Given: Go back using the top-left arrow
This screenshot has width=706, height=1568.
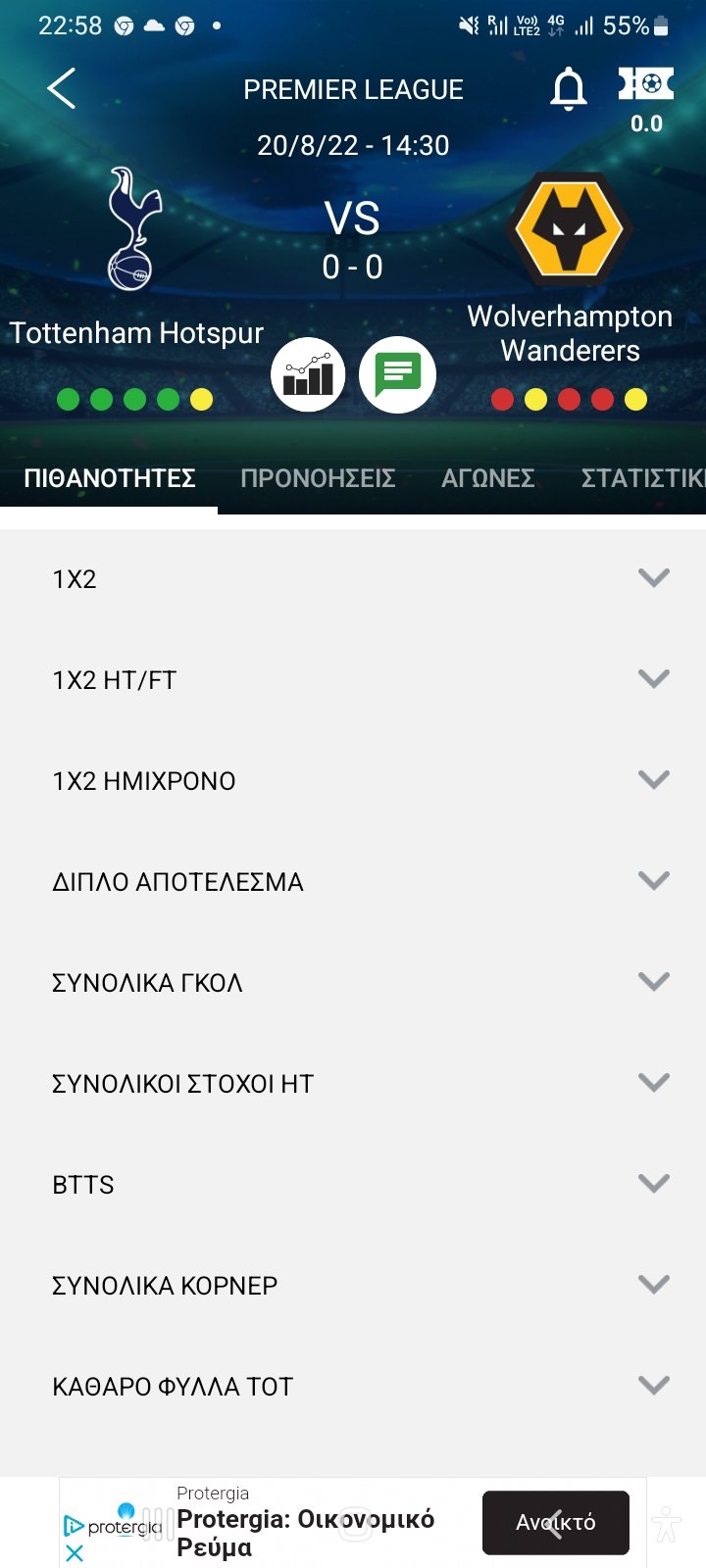Looking at the screenshot, I should (x=62, y=89).
